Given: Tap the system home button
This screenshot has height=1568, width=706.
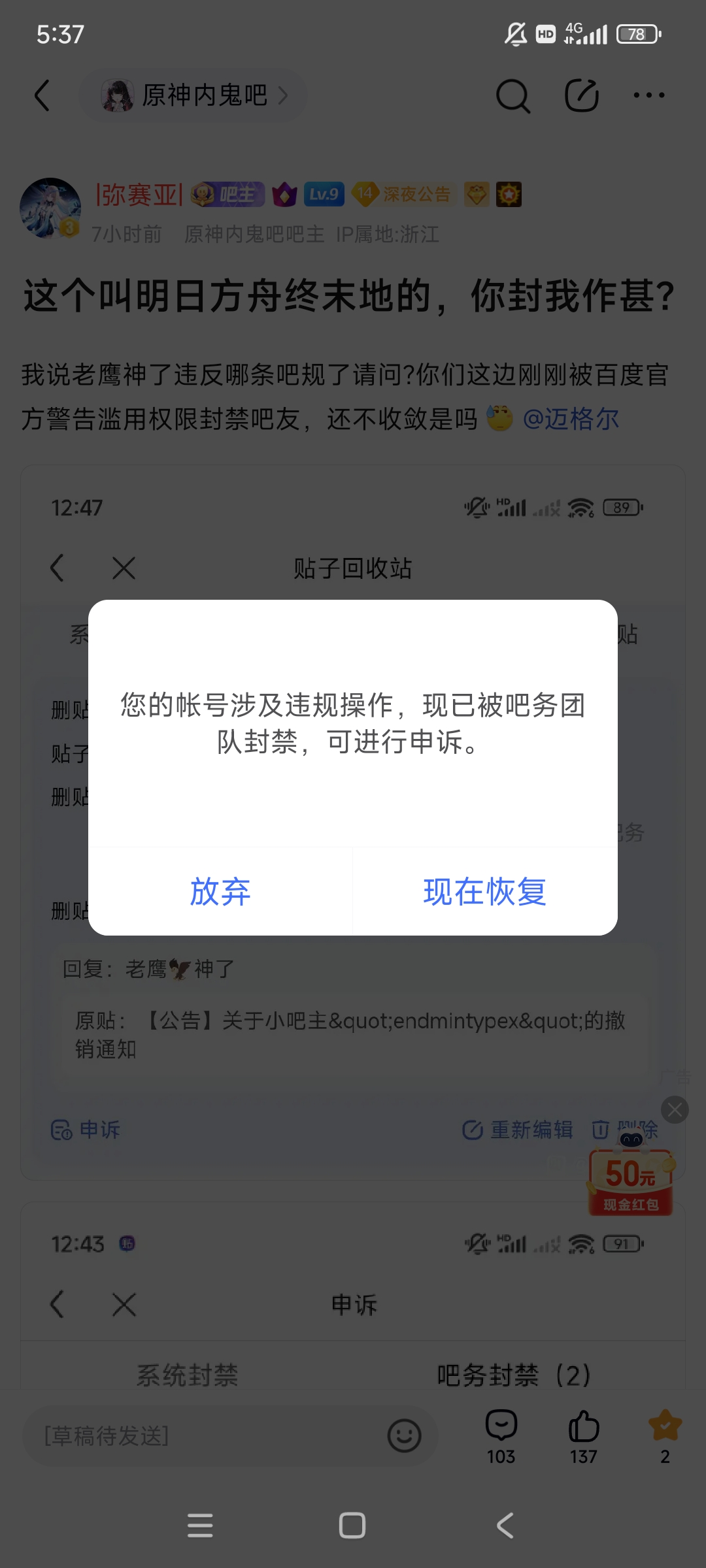Looking at the screenshot, I should pos(352,1526).
